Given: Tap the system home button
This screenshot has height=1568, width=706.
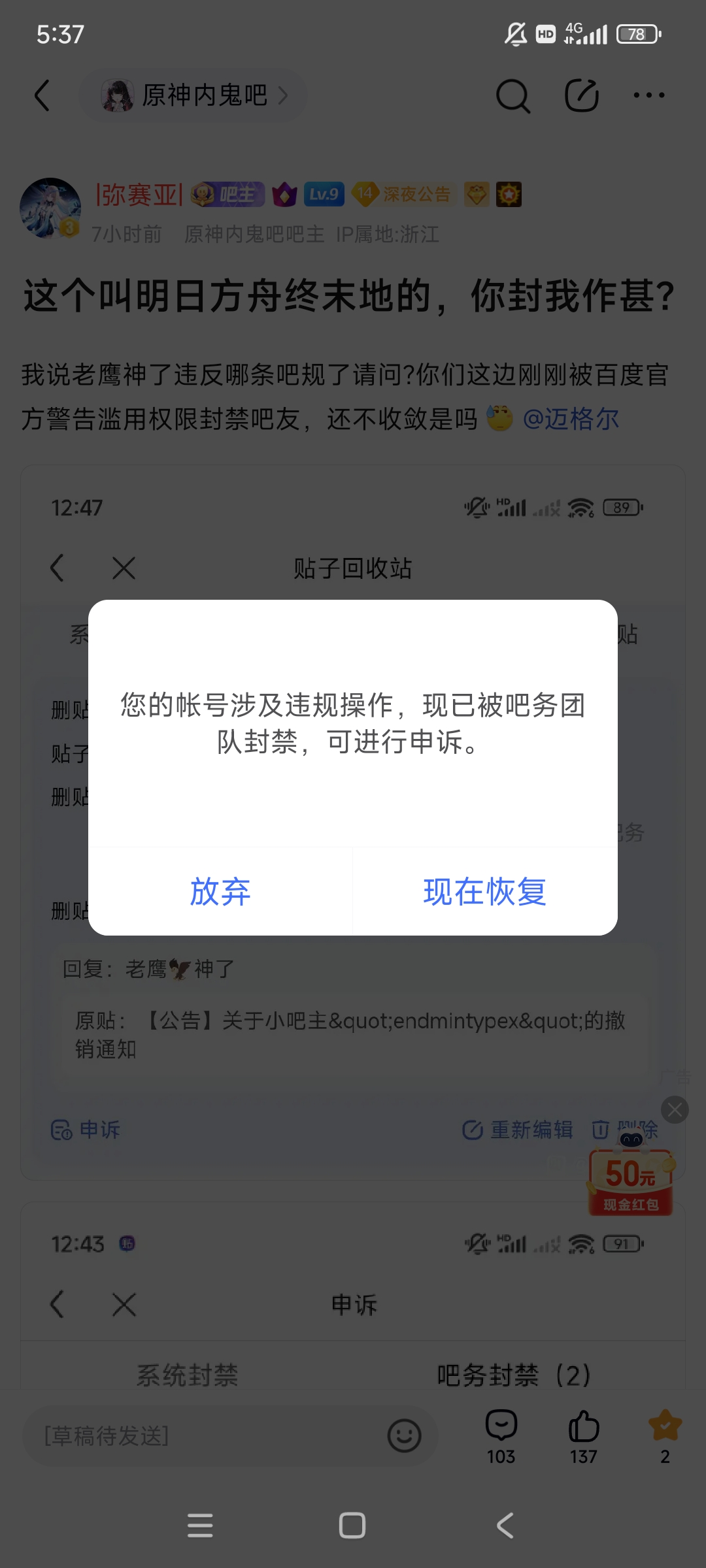Looking at the screenshot, I should pos(352,1526).
